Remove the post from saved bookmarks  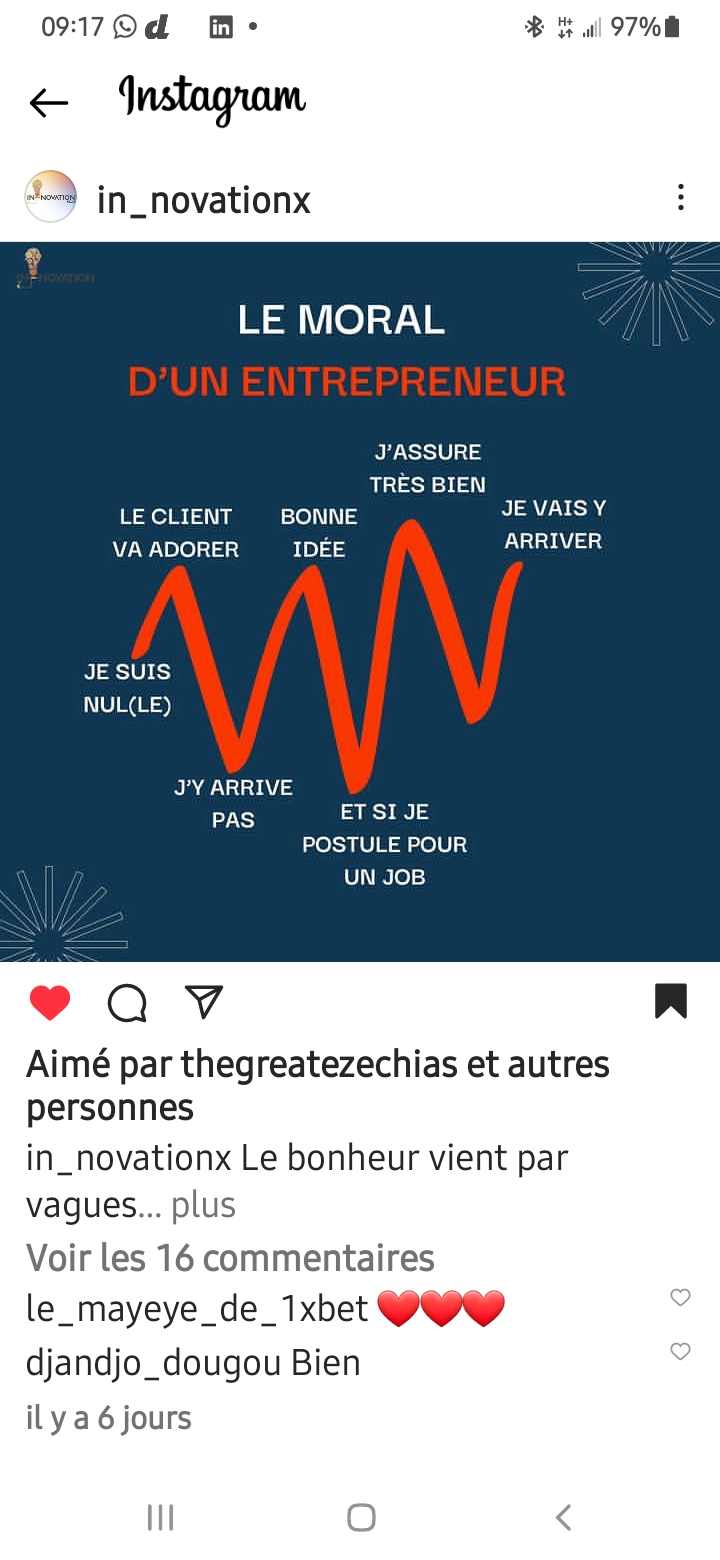(671, 1001)
